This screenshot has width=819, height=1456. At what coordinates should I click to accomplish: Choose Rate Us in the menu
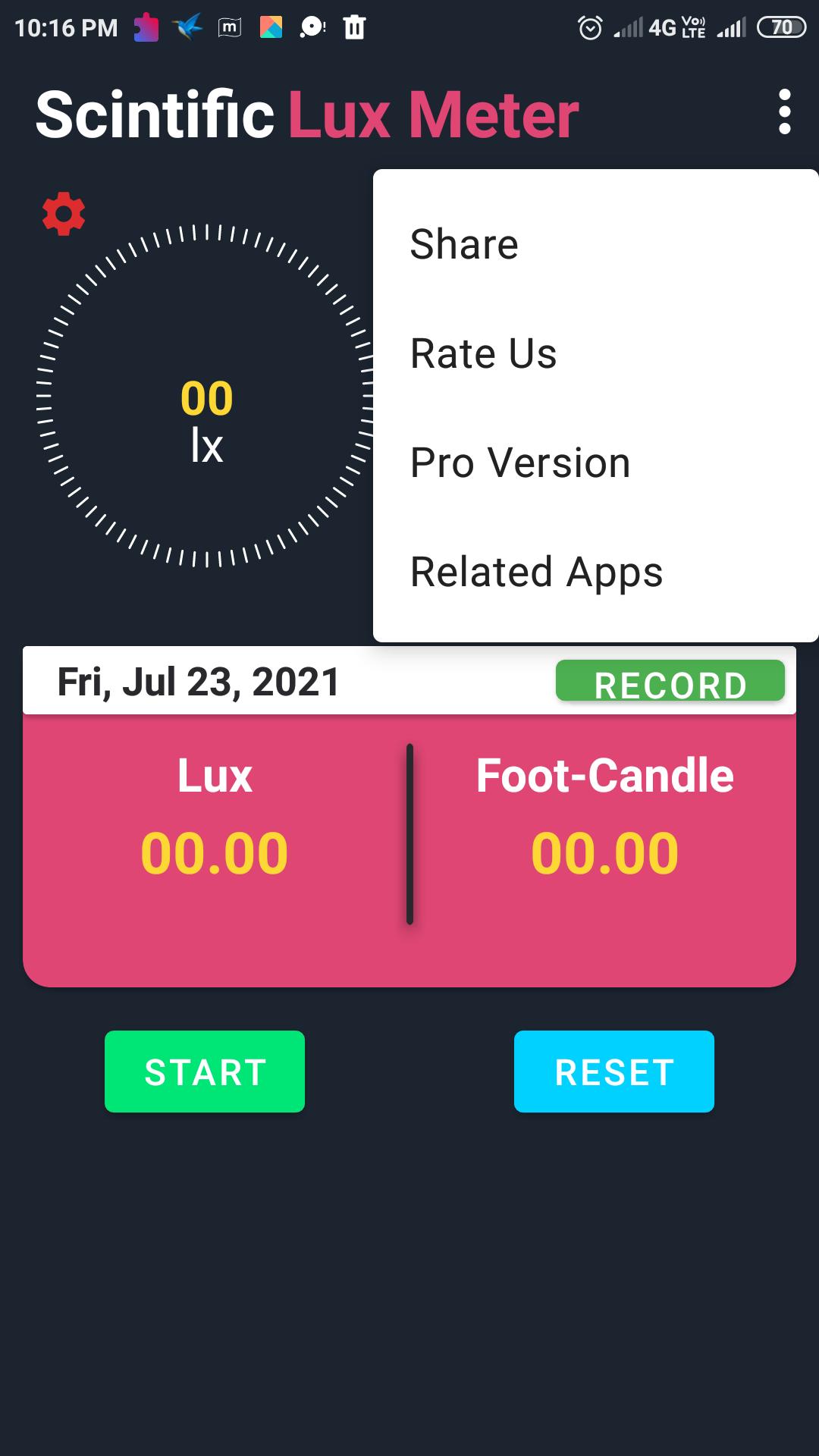(484, 353)
